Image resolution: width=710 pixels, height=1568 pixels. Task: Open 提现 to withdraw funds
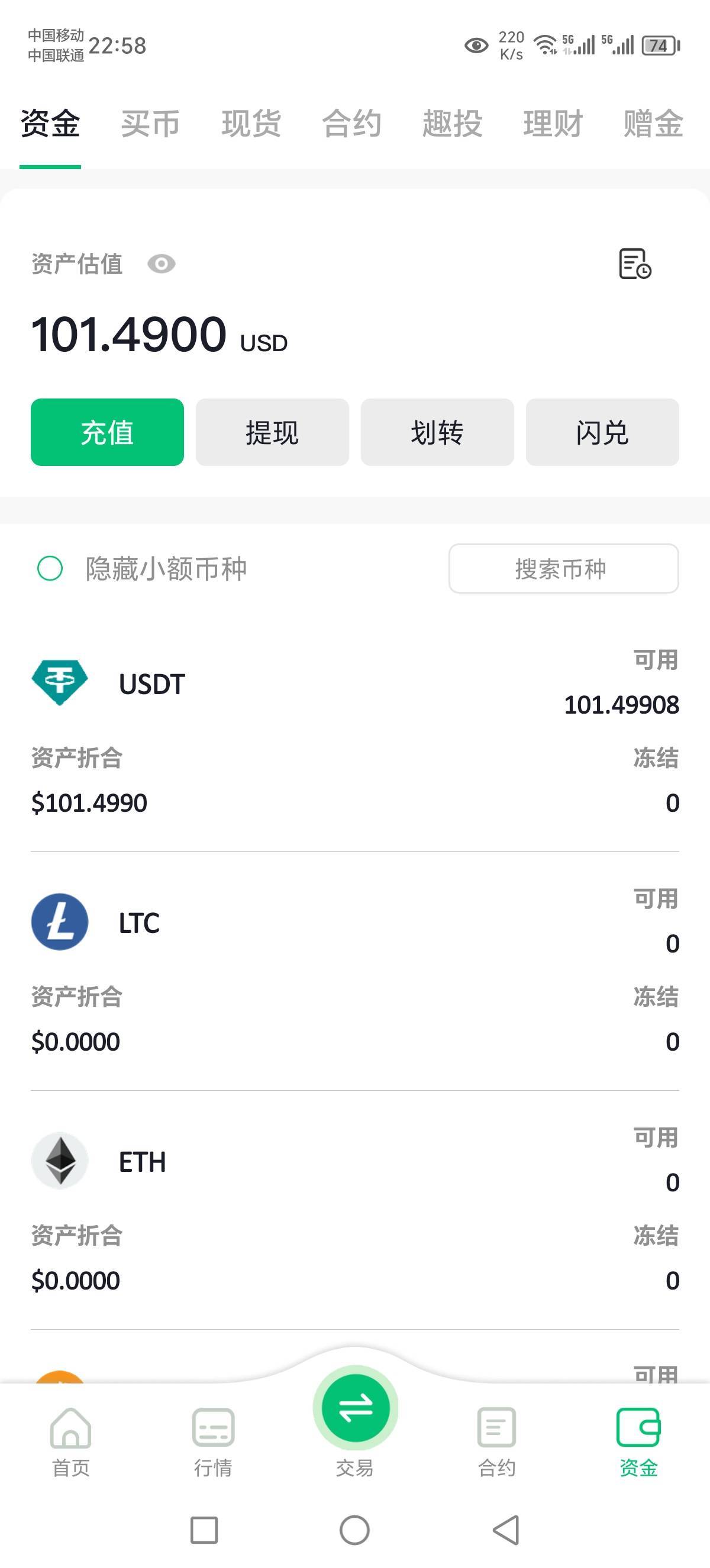pos(272,432)
